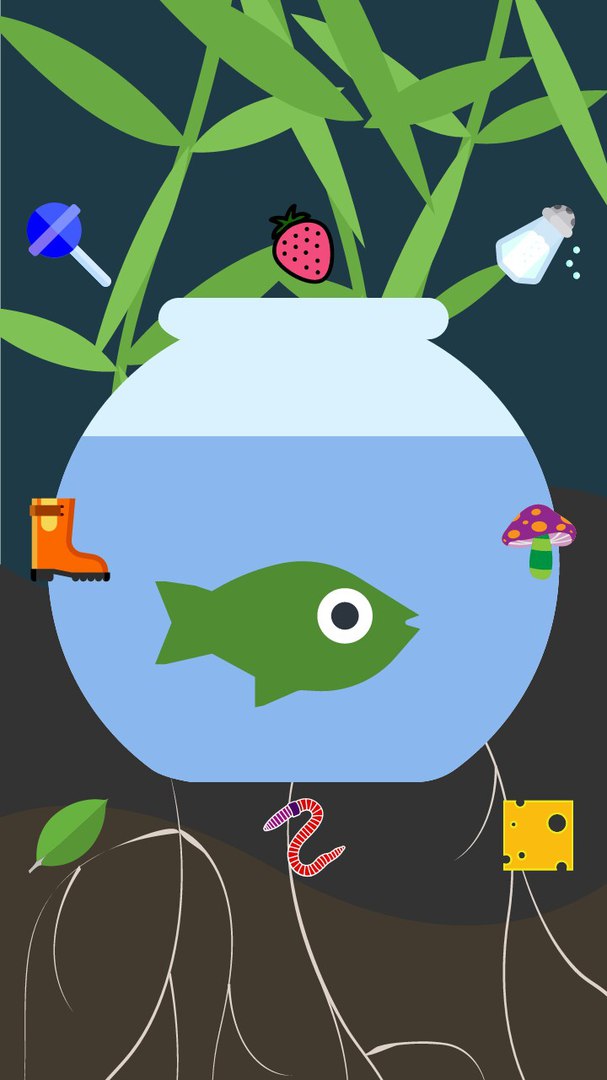
Task: Select the blue lollipop item
Action: pos(57,233)
